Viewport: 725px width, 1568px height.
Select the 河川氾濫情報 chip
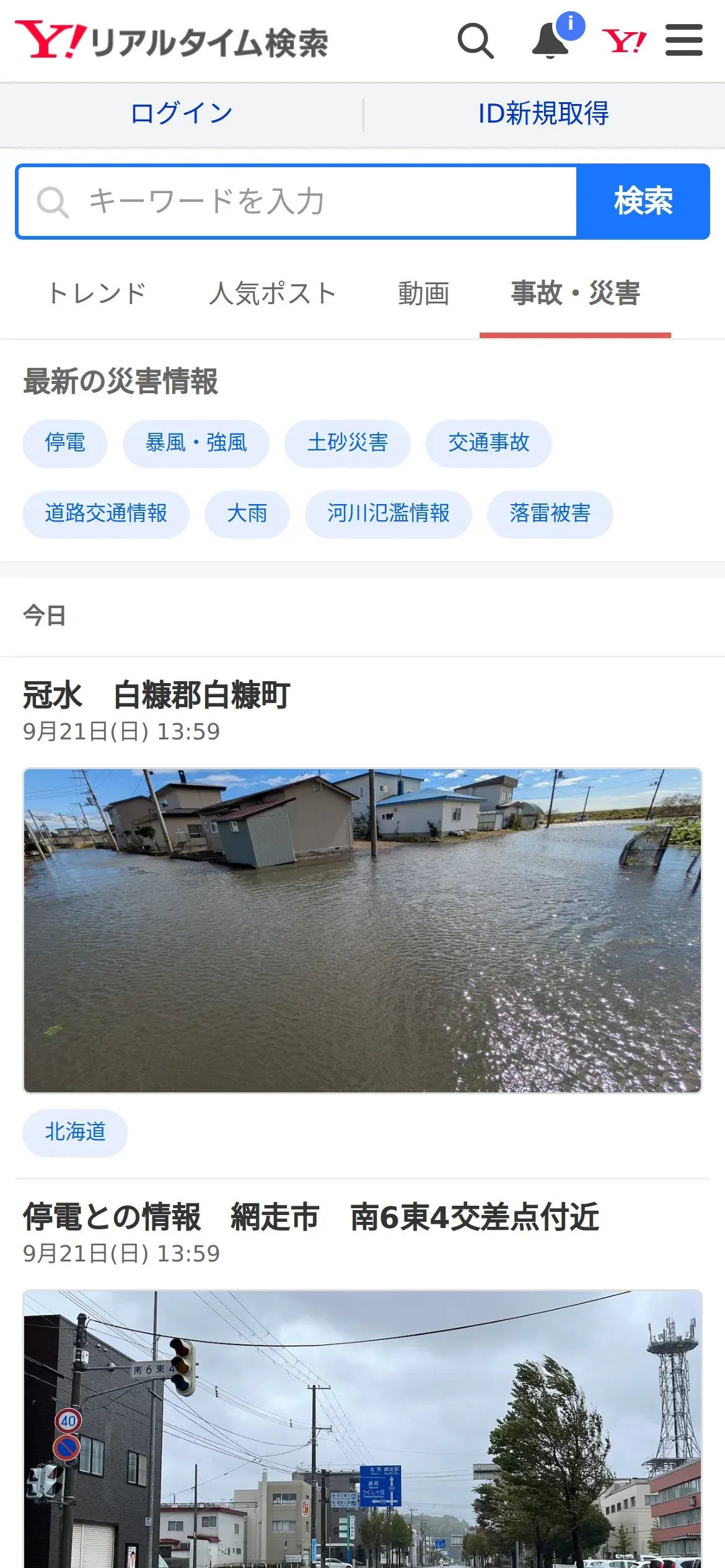click(x=389, y=514)
